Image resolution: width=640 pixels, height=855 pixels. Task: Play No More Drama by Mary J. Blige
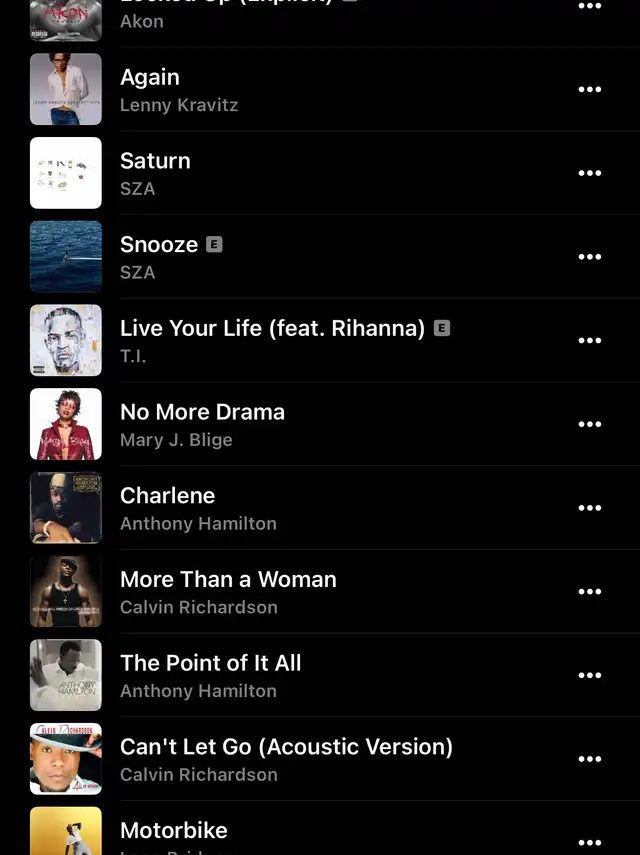tap(202, 412)
